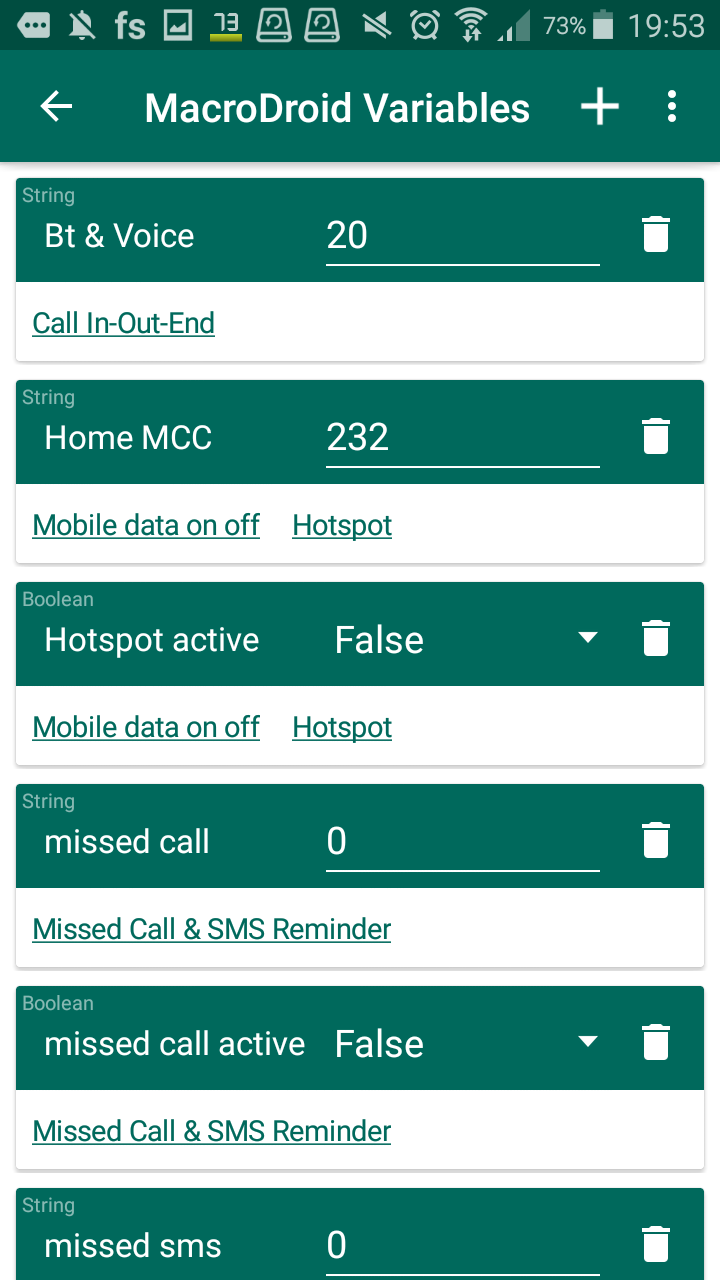
Task: Open Hotspot link under Home MCC
Action: click(342, 525)
